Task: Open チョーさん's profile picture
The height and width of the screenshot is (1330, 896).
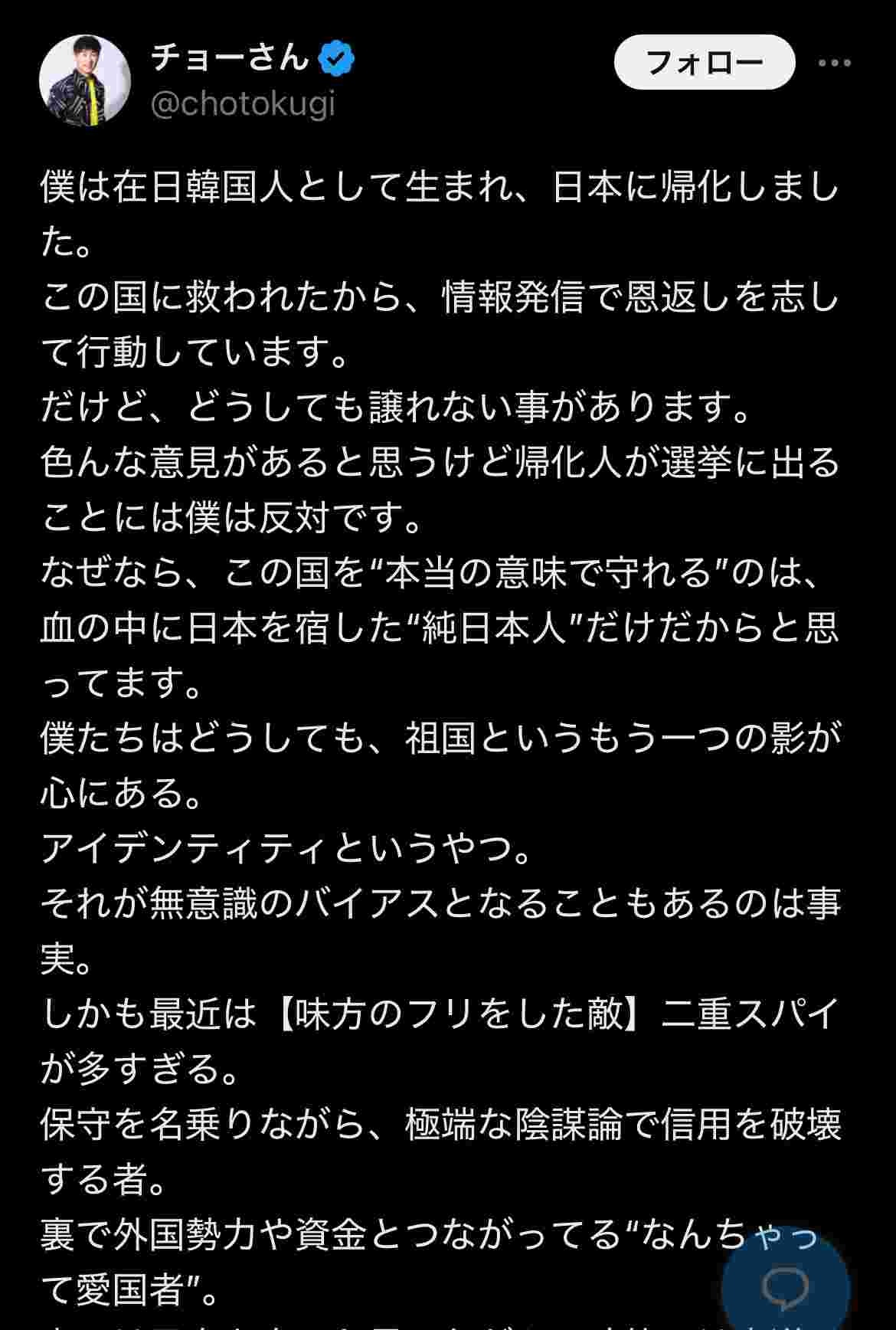Action: click(84, 80)
